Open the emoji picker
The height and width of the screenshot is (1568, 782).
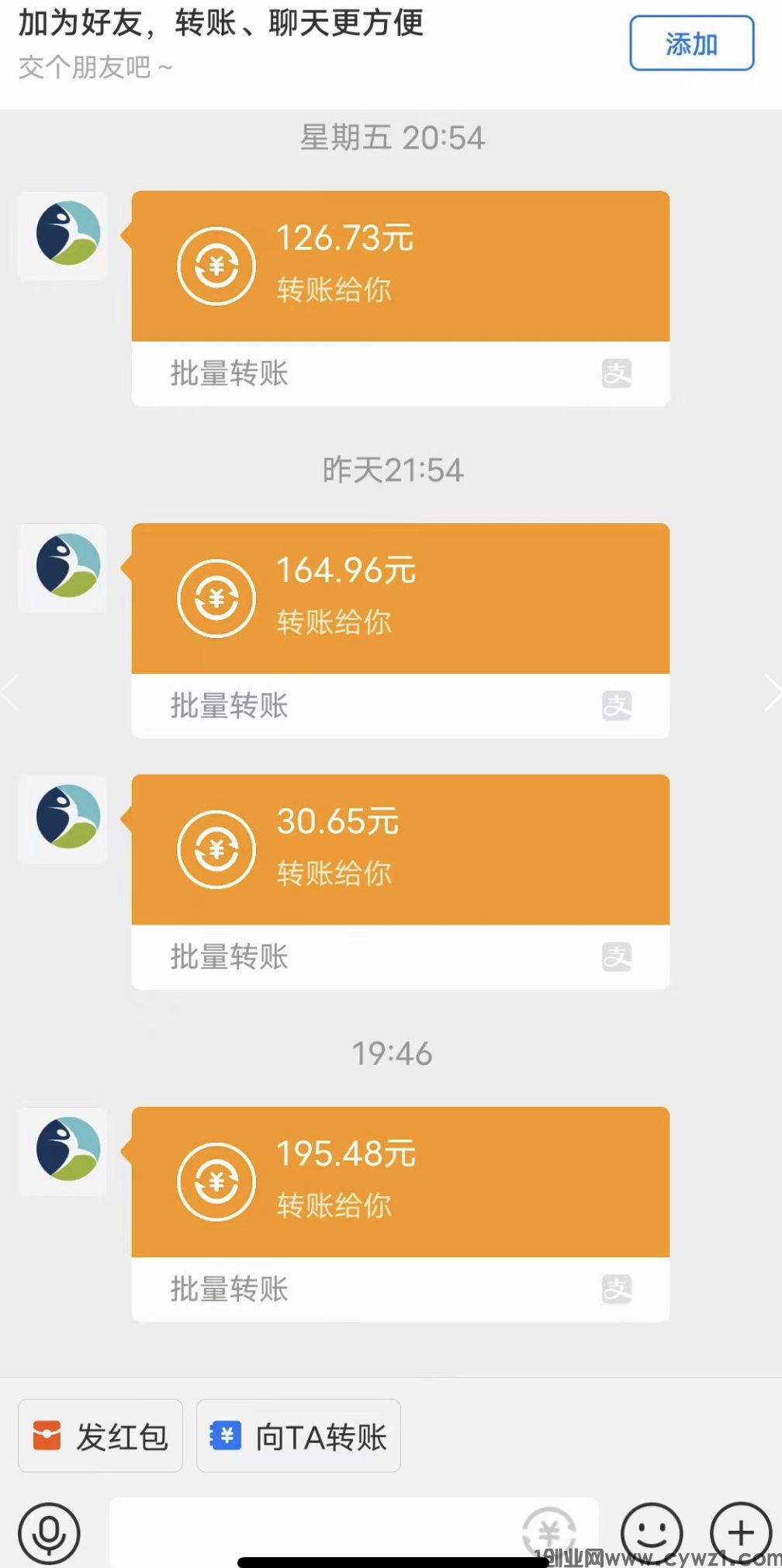click(x=652, y=1532)
